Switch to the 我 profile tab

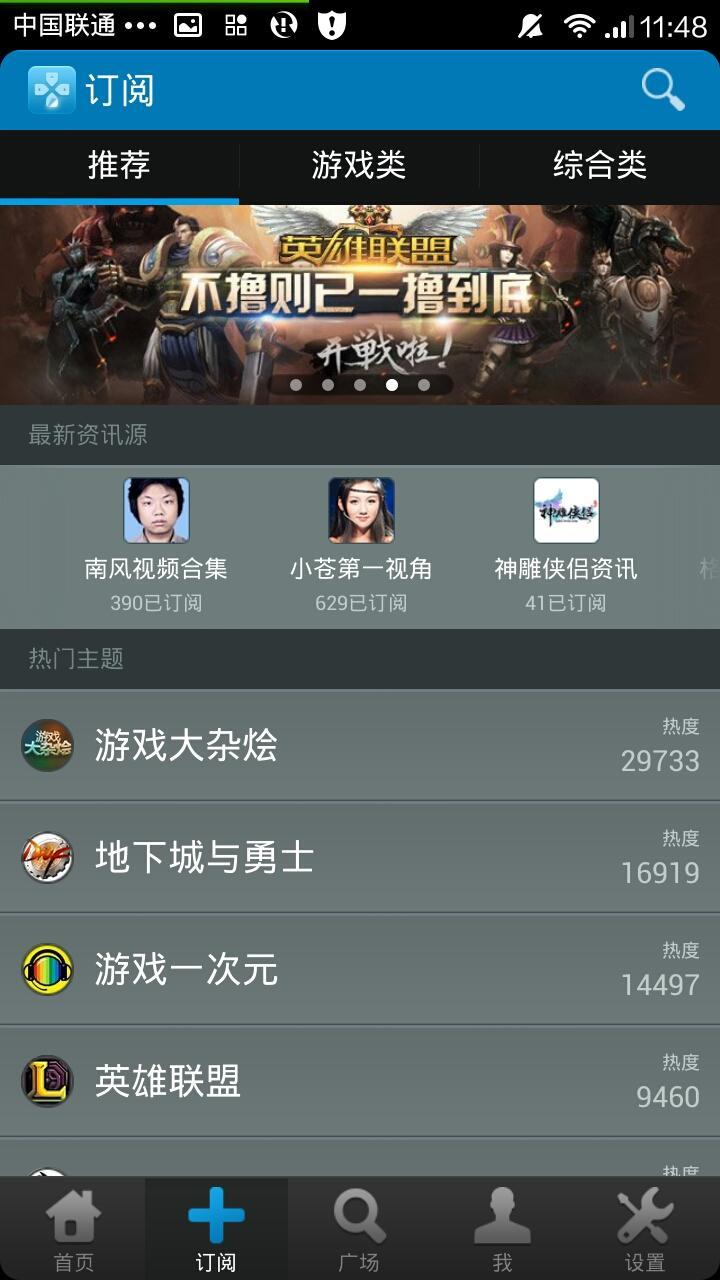(x=502, y=1229)
